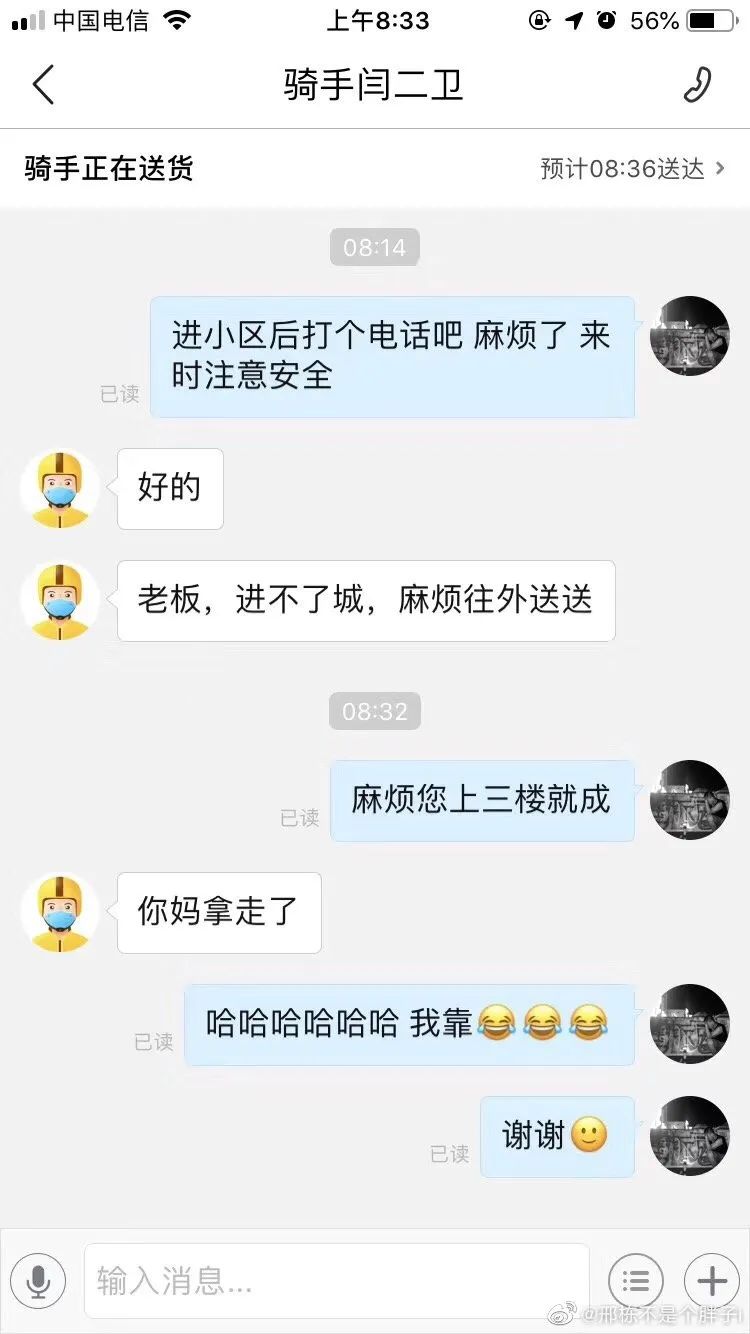Tap the back arrow to exit the chat
The width and height of the screenshot is (750, 1334).
point(42,84)
